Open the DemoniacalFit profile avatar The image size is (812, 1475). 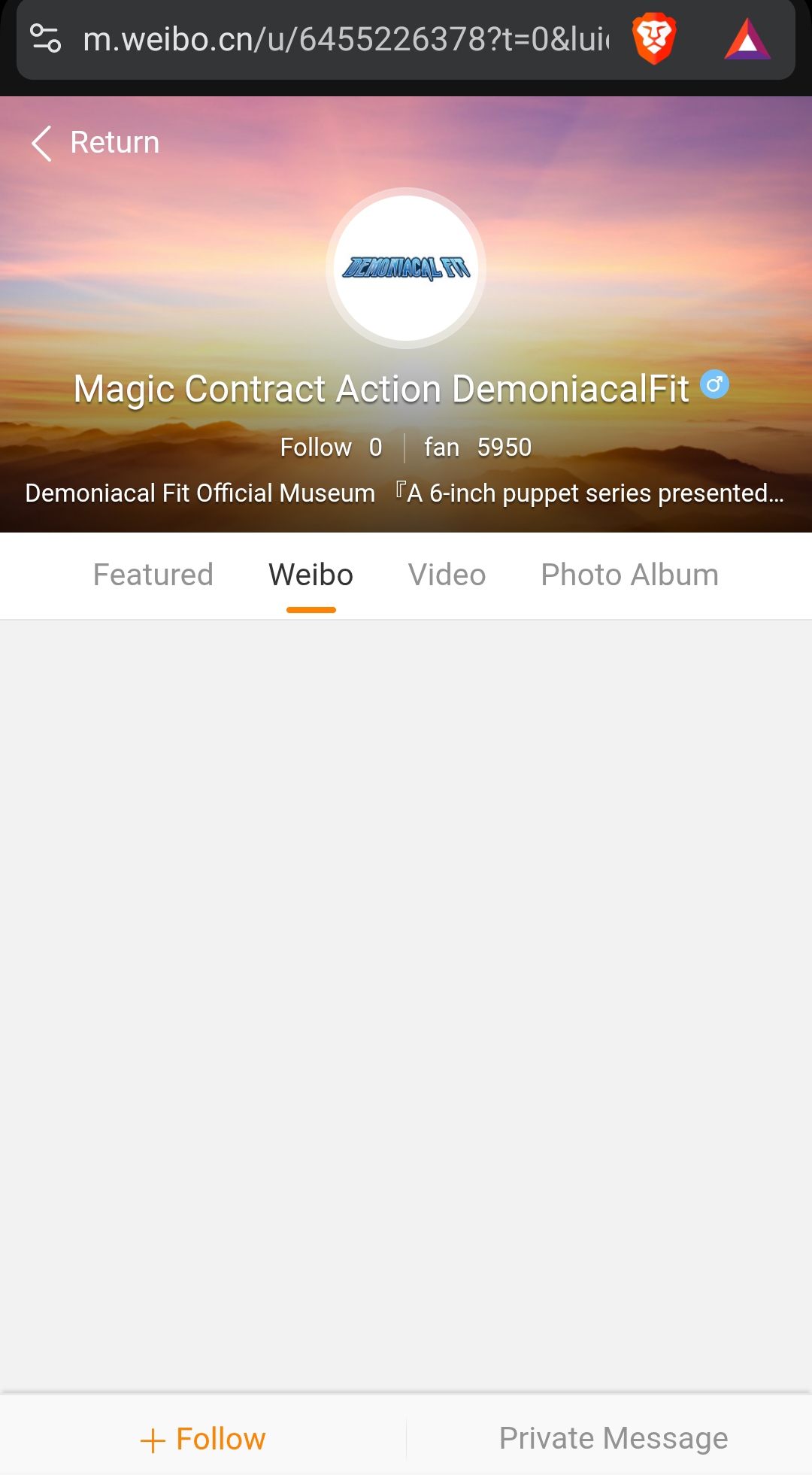point(406,268)
